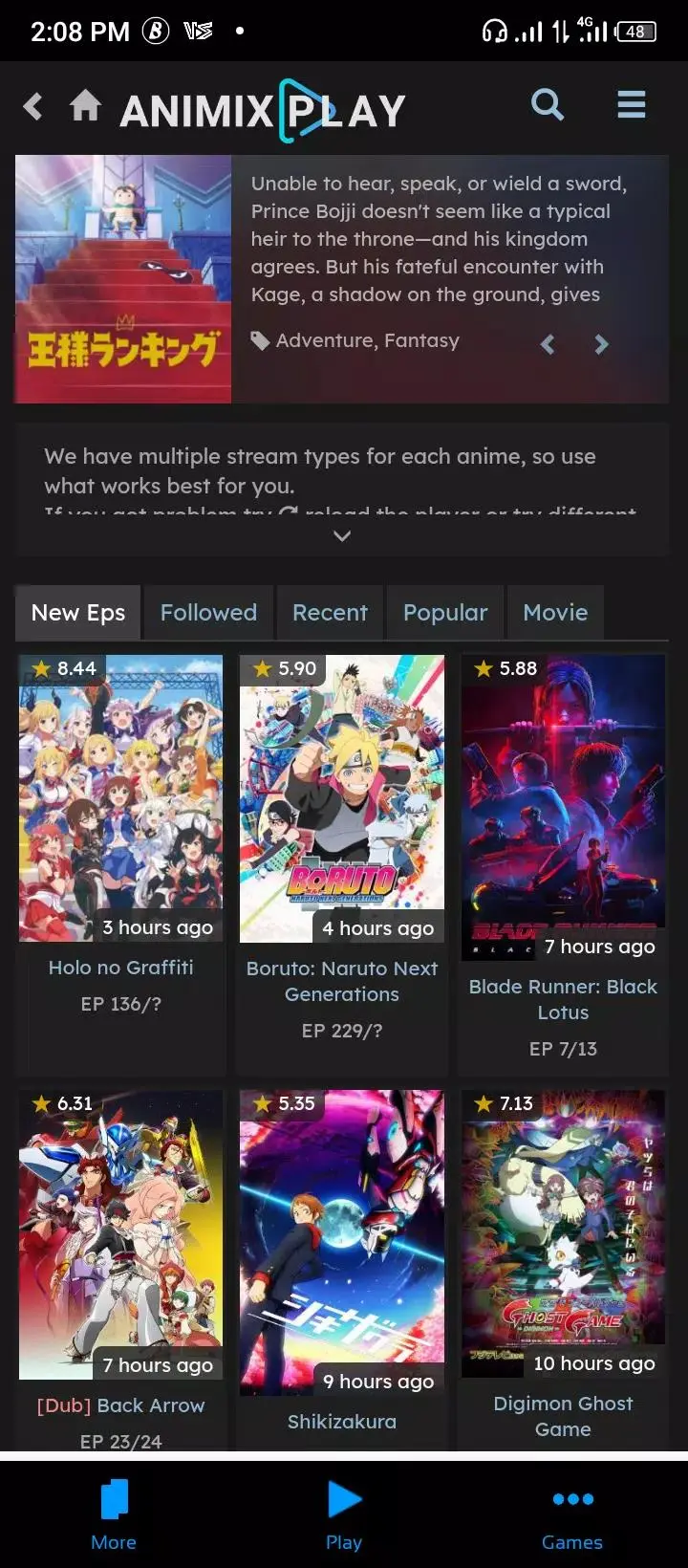
Task: Open the Digimon Ghost Game card
Action: 563,1233
